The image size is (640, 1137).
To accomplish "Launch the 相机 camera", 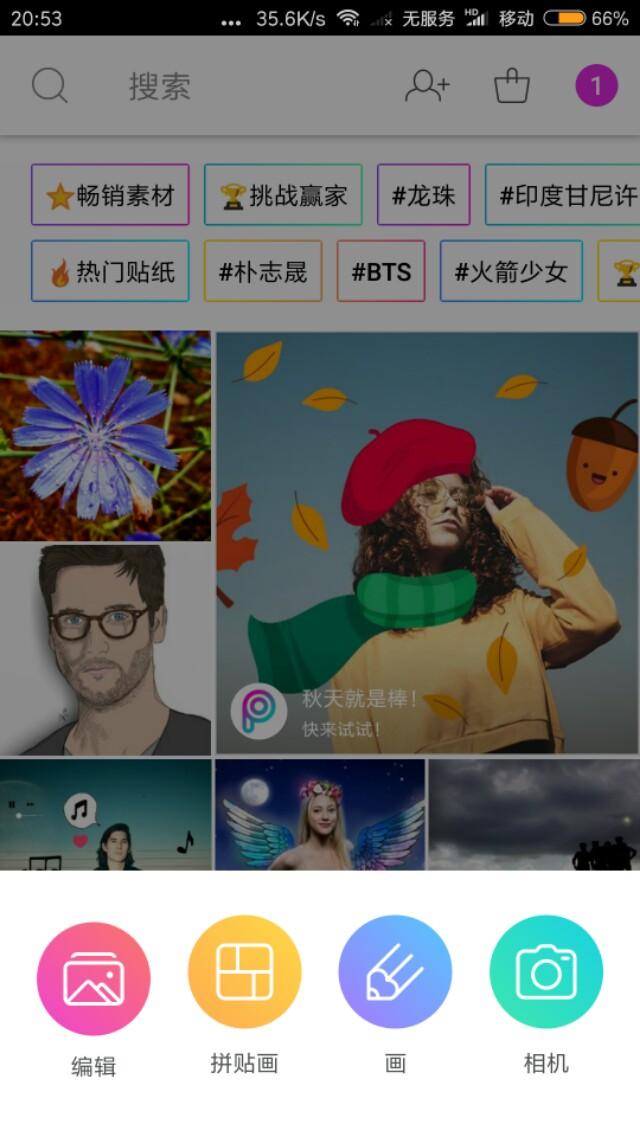I will [546, 972].
